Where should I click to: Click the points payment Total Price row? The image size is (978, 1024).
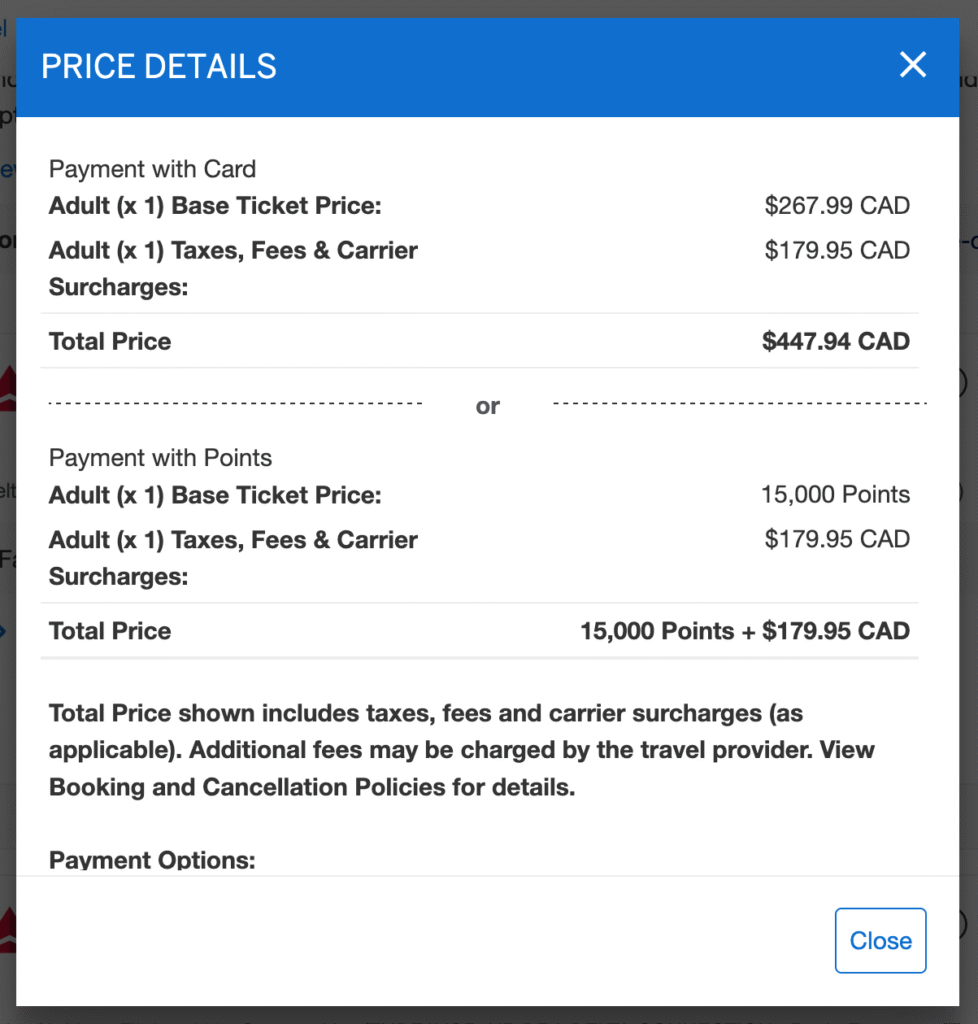[x=746, y=631]
